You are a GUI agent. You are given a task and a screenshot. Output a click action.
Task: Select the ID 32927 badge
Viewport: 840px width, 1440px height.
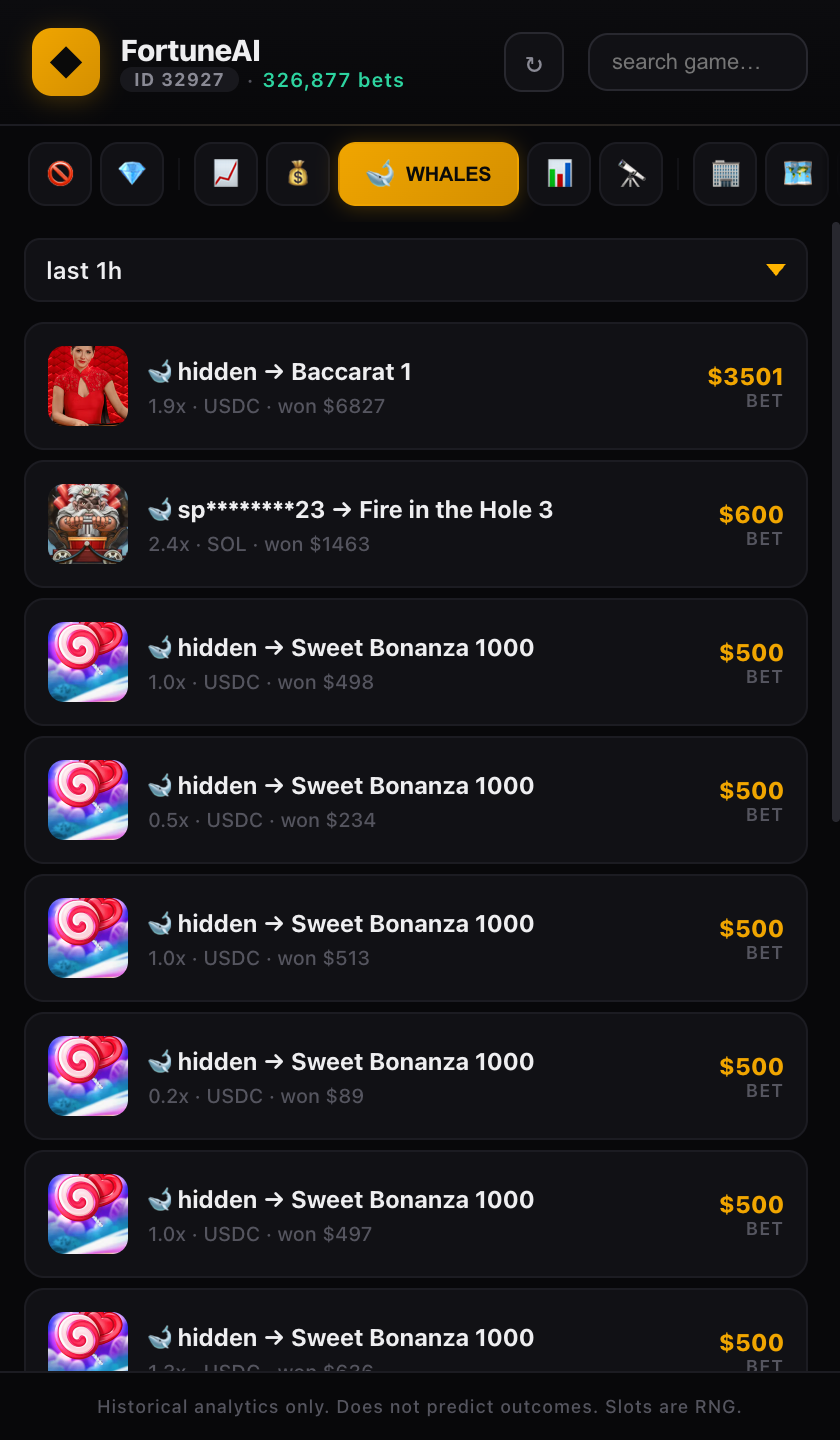point(179,80)
